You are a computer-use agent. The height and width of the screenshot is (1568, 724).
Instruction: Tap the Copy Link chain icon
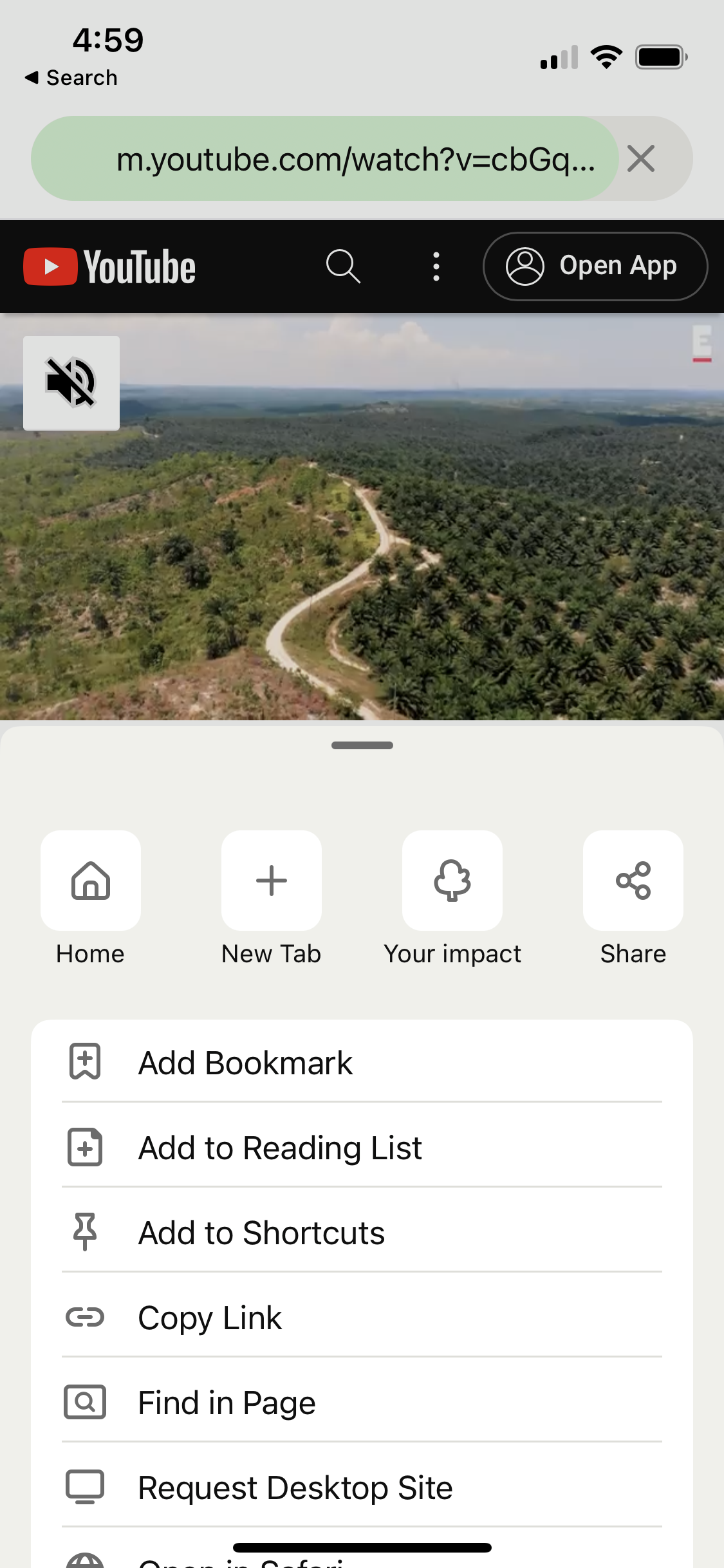click(x=84, y=1318)
